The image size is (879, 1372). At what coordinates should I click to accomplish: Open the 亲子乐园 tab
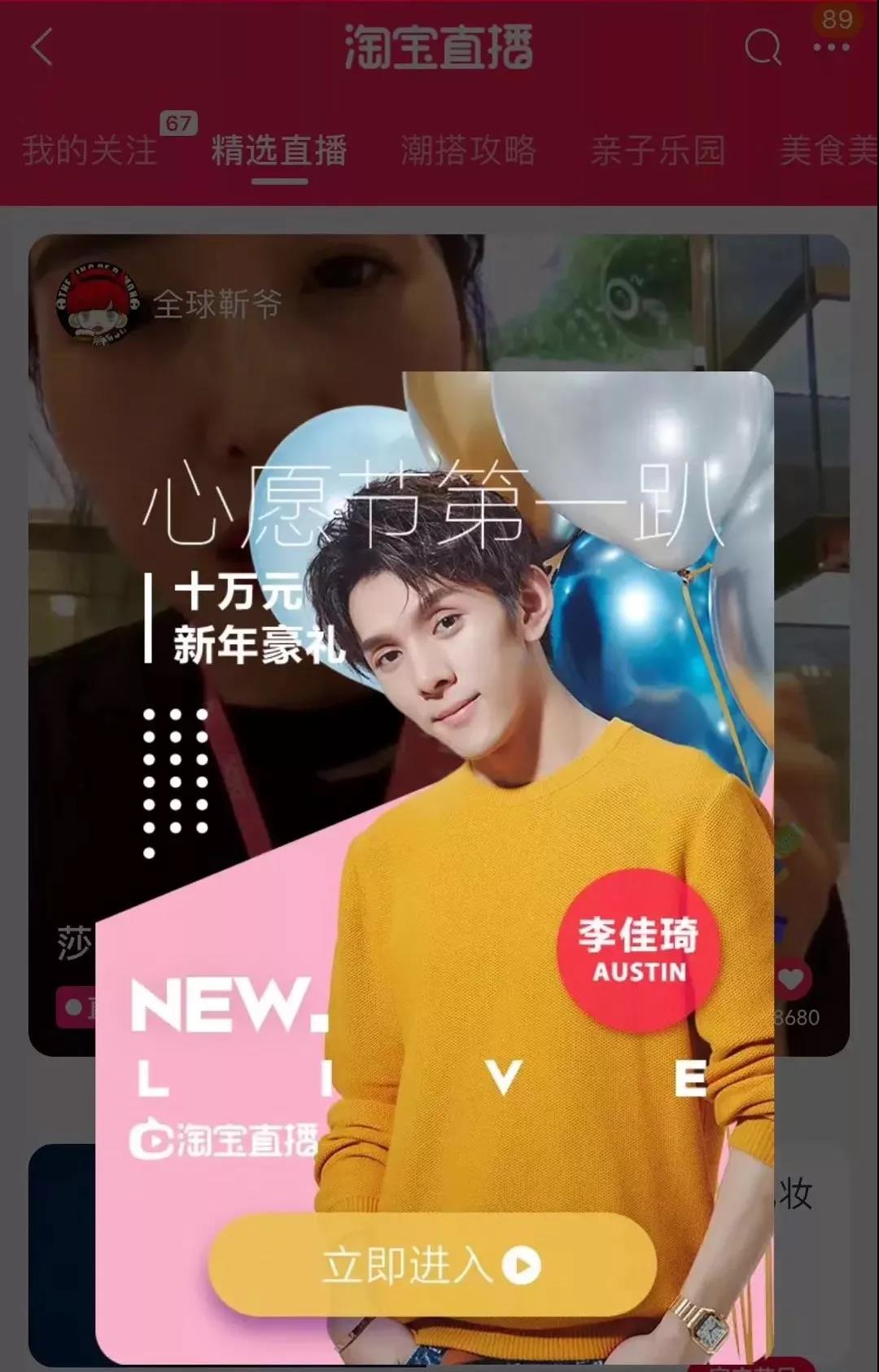(x=658, y=151)
